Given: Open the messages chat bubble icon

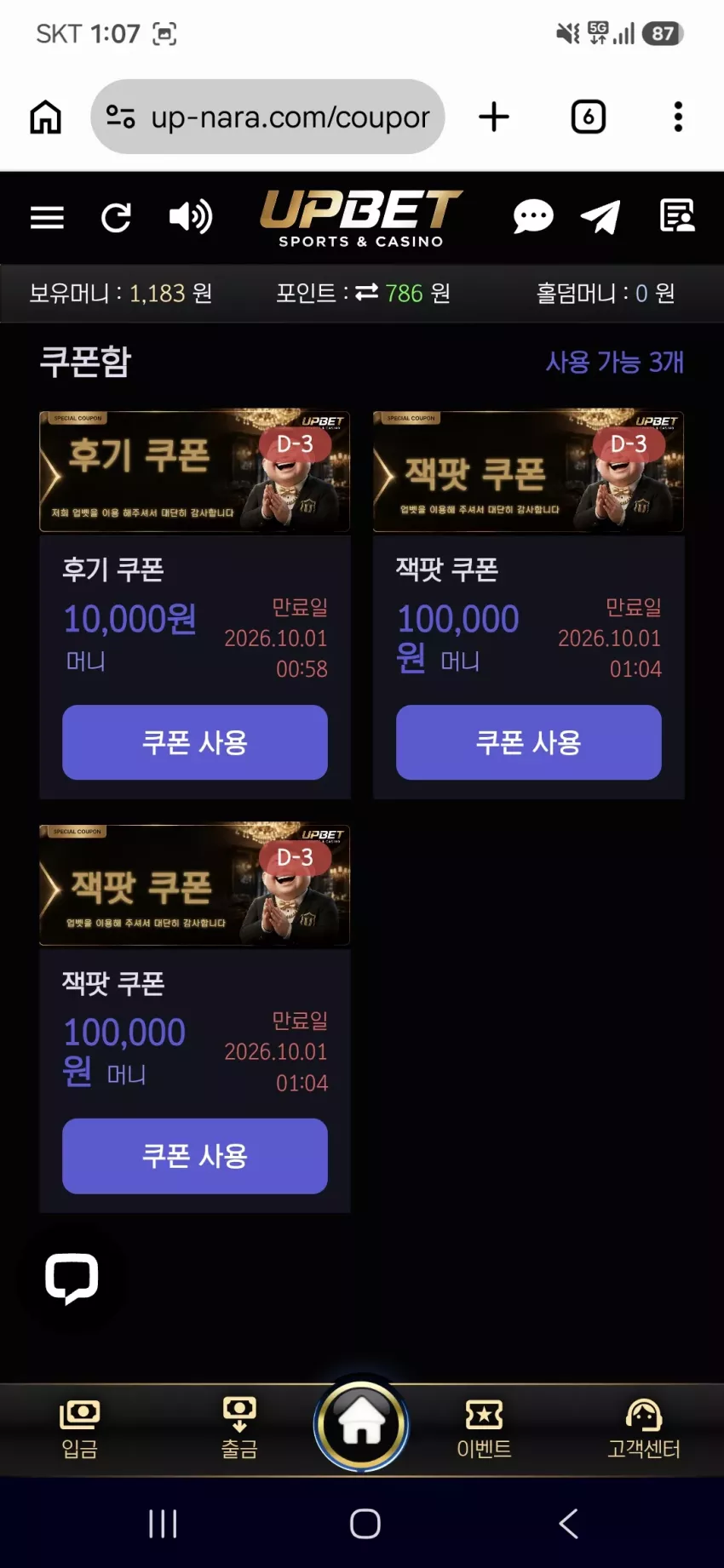Looking at the screenshot, I should pos(533,217).
